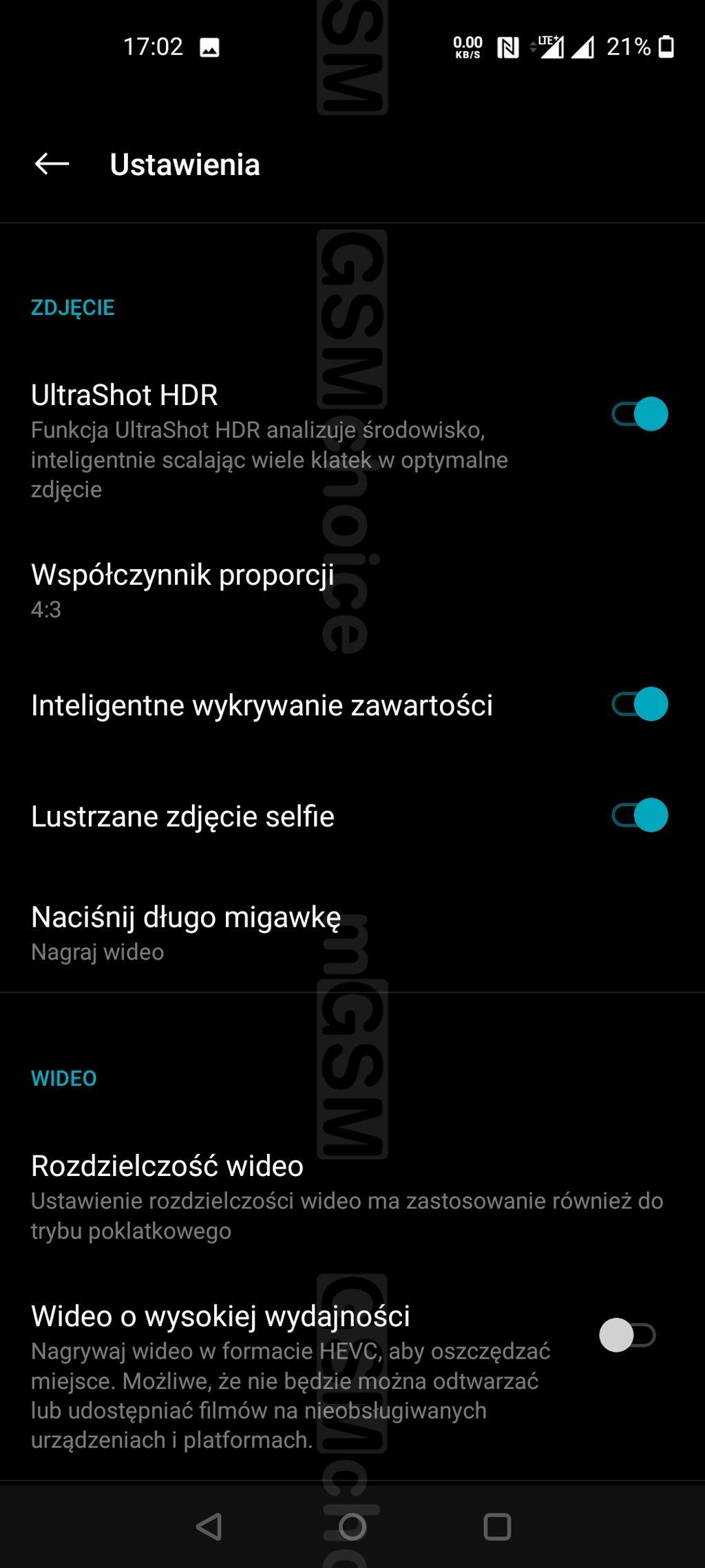Open the Naciśnij długo migawkę option
This screenshot has width=705, height=1568.
(186, 932)
